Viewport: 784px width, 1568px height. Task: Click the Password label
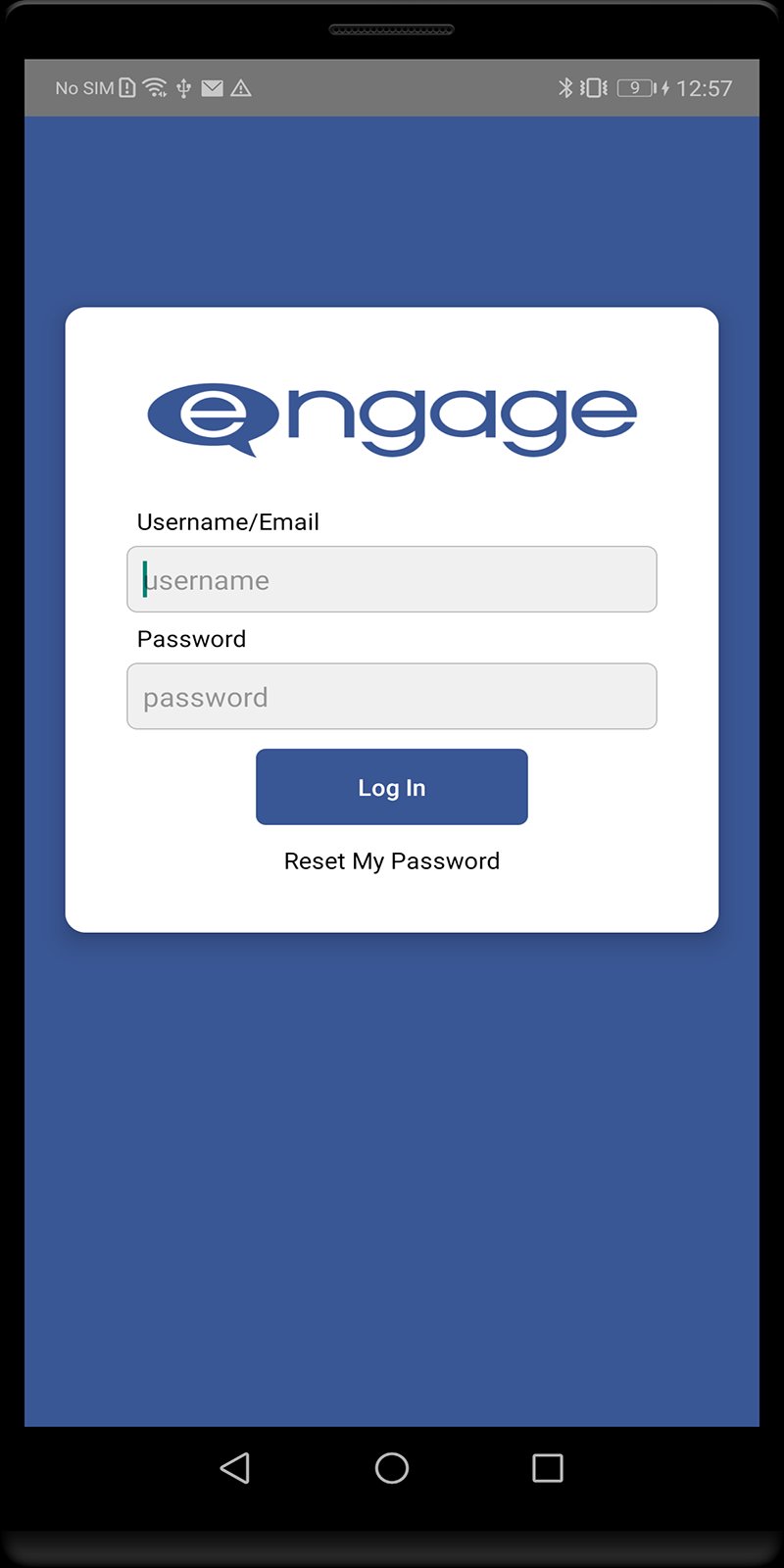click(x=191, y=639)
